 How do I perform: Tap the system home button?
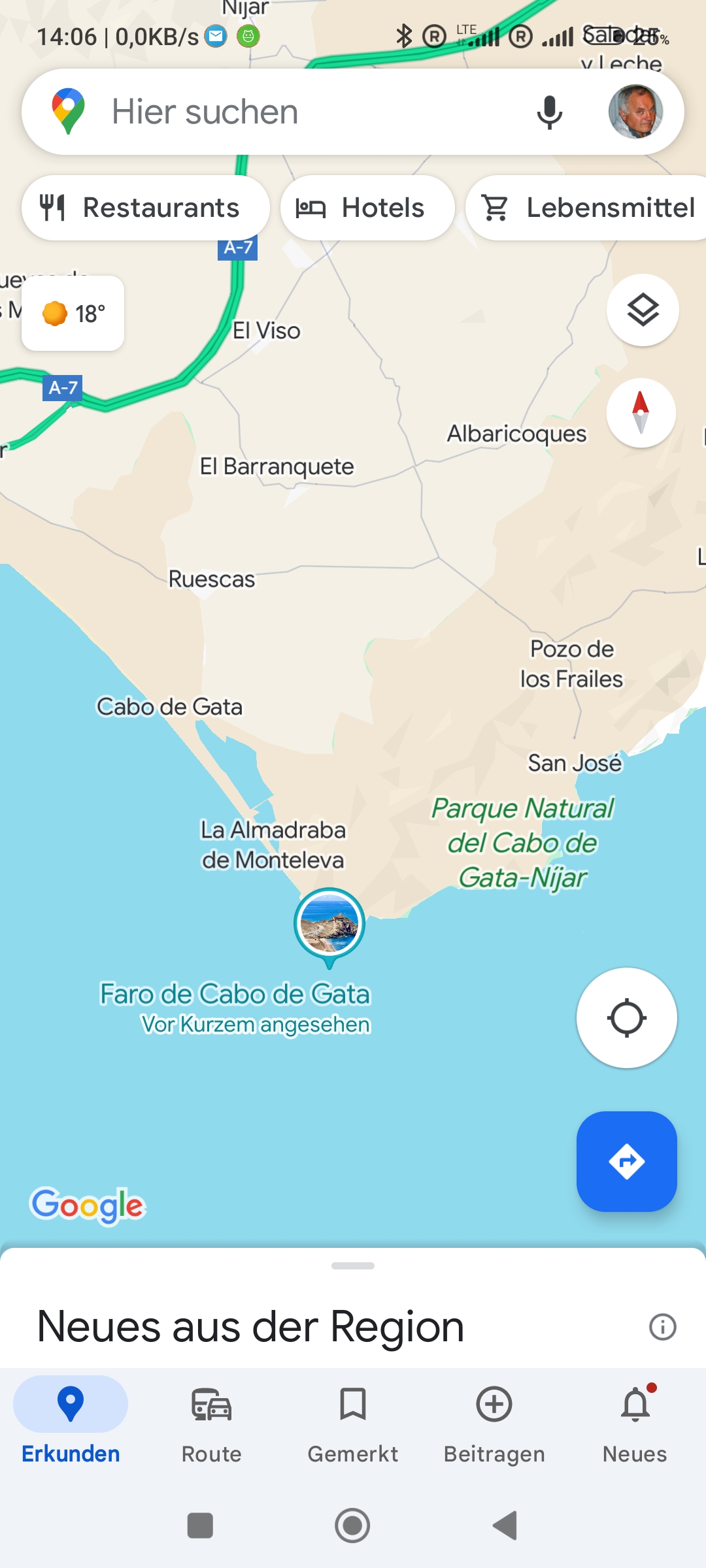click(x=352, y=1526)
